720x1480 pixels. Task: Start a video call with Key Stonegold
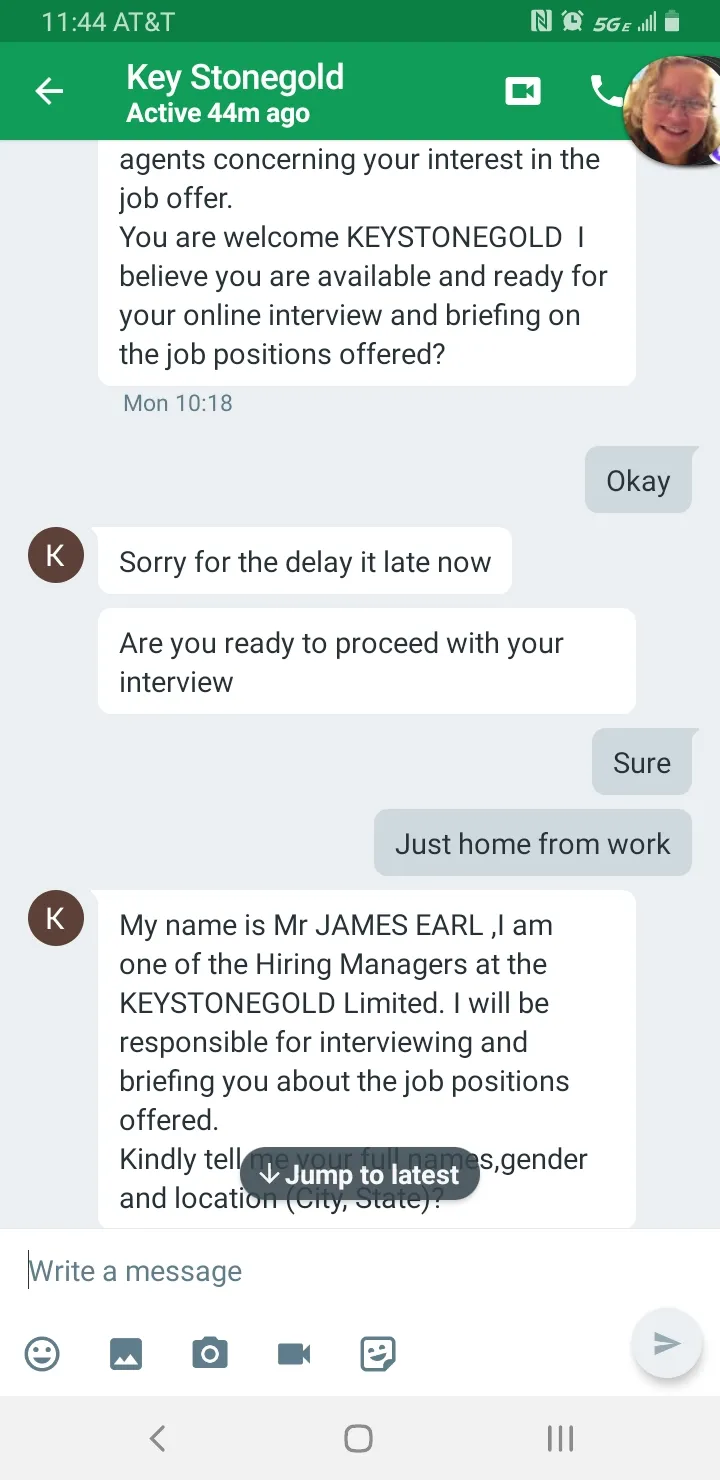523,92
